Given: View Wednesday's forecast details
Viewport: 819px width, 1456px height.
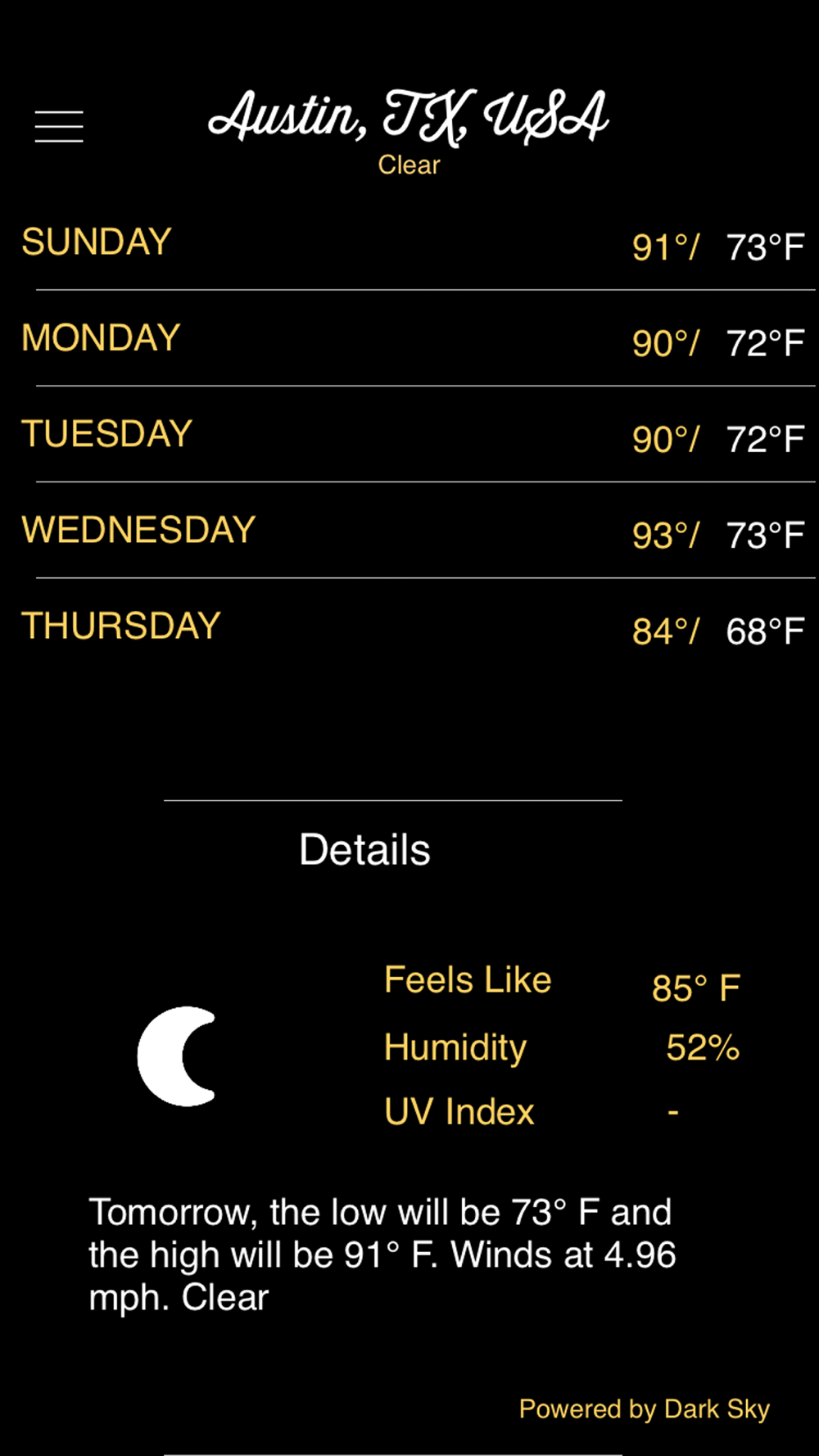Looking at the screenshot, I should click(x=409, y=530).
